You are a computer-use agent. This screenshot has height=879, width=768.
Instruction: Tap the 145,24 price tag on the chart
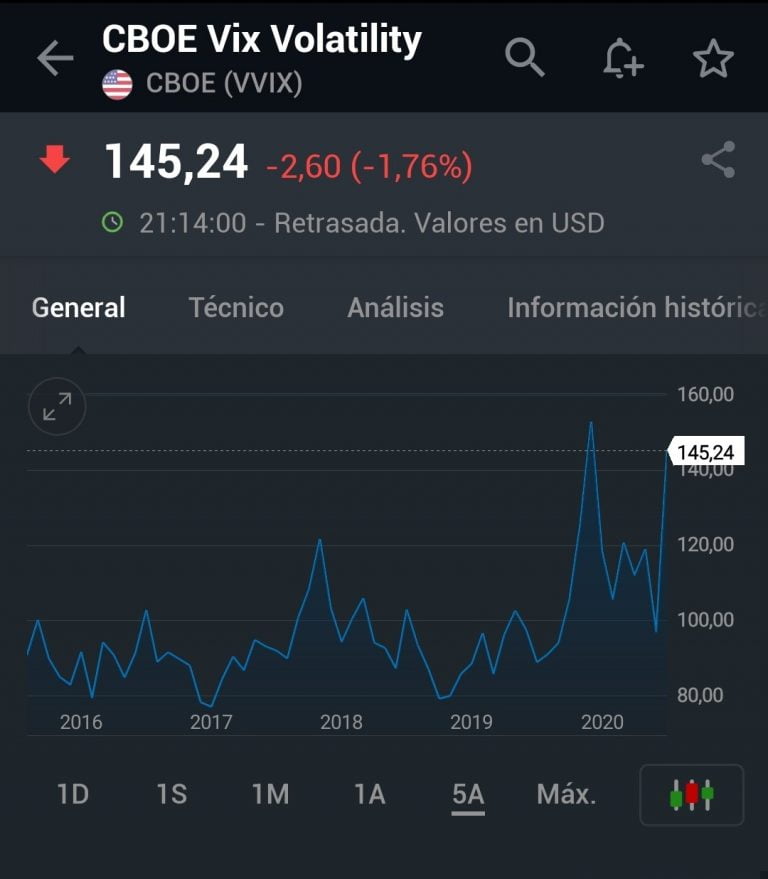(x=706, y=452)
